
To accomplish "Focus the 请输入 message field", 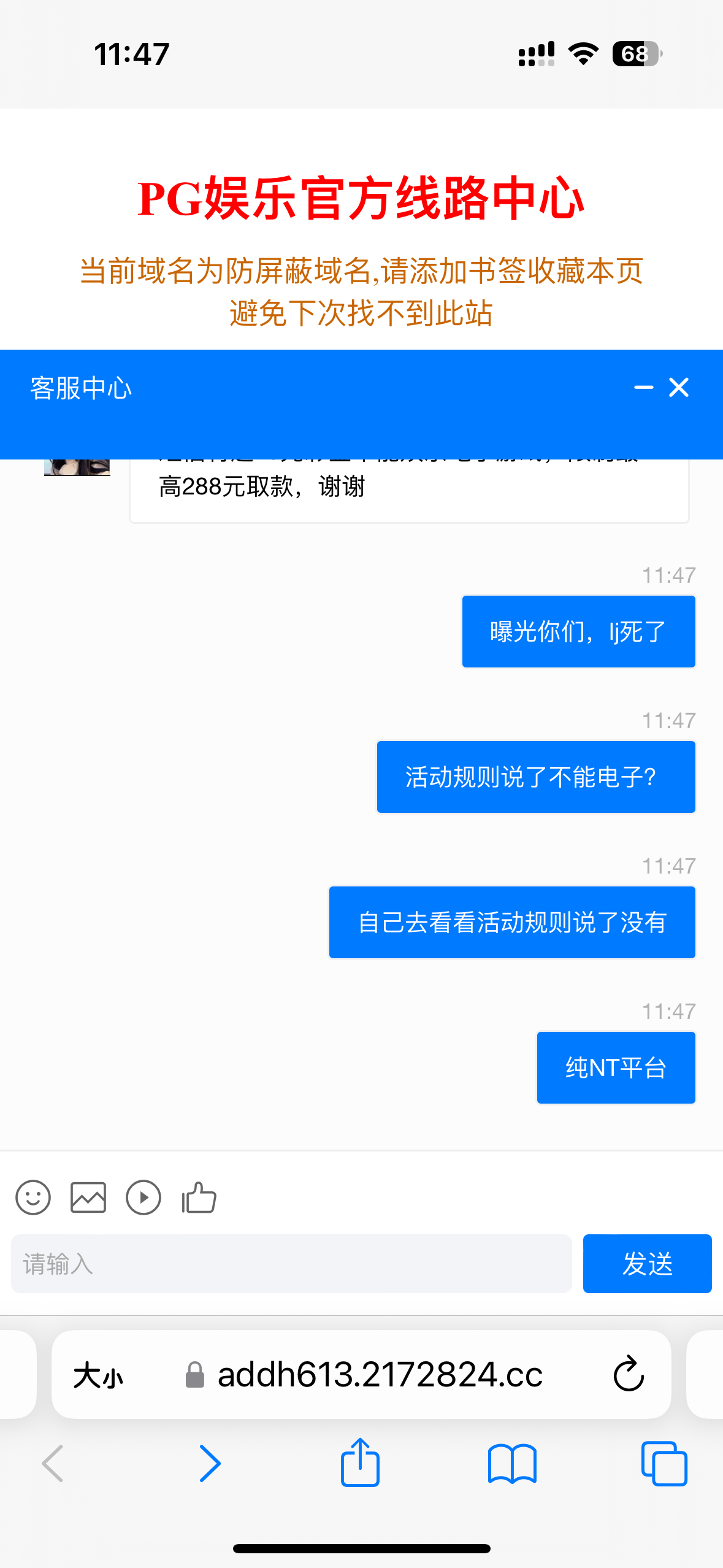I will (x=291, y=1264).
